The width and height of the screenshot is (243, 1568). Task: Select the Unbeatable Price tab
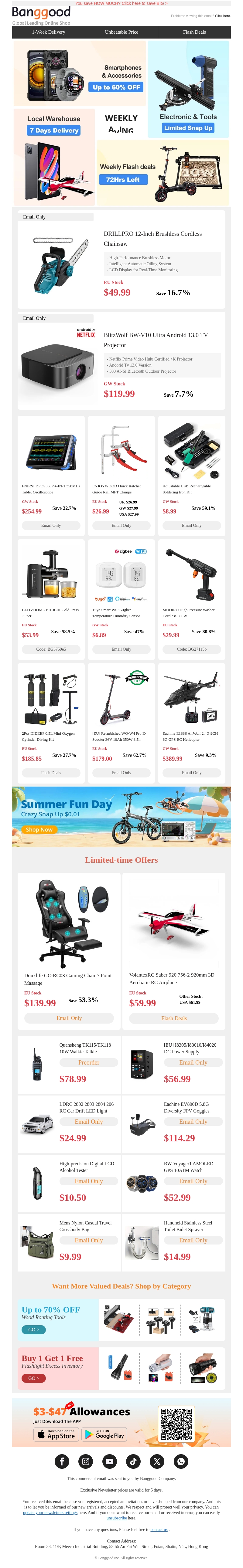[x=121, y=32]
